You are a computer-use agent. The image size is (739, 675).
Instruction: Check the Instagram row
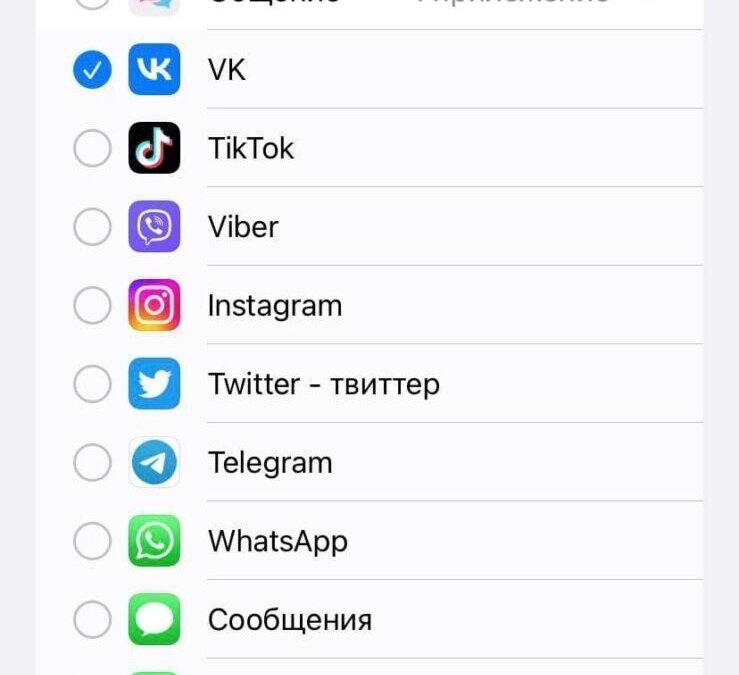tap(92, 306)
